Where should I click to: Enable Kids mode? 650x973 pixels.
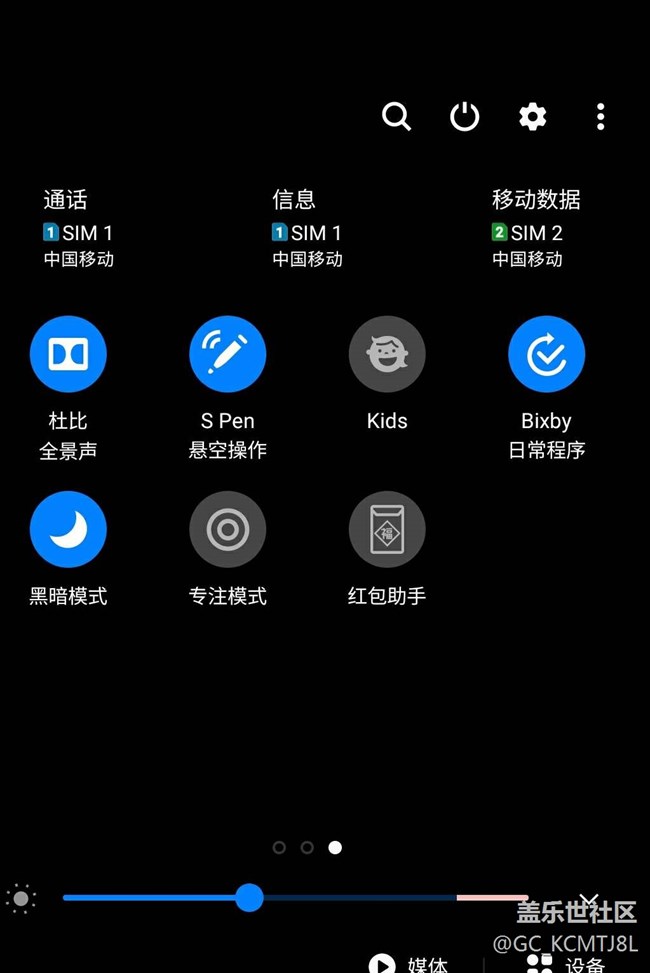(x=387, y=354)
